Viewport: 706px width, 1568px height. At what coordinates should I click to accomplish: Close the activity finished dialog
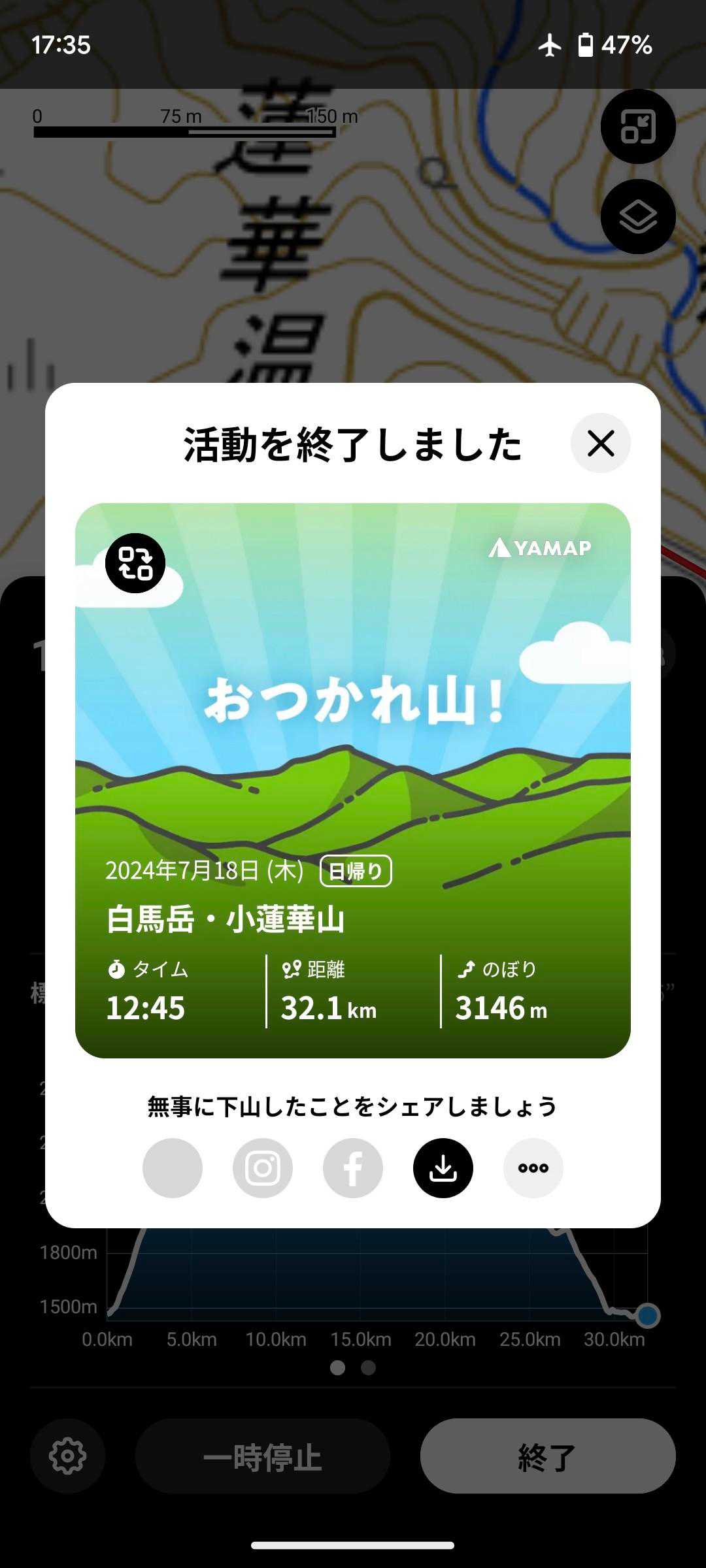600,444
